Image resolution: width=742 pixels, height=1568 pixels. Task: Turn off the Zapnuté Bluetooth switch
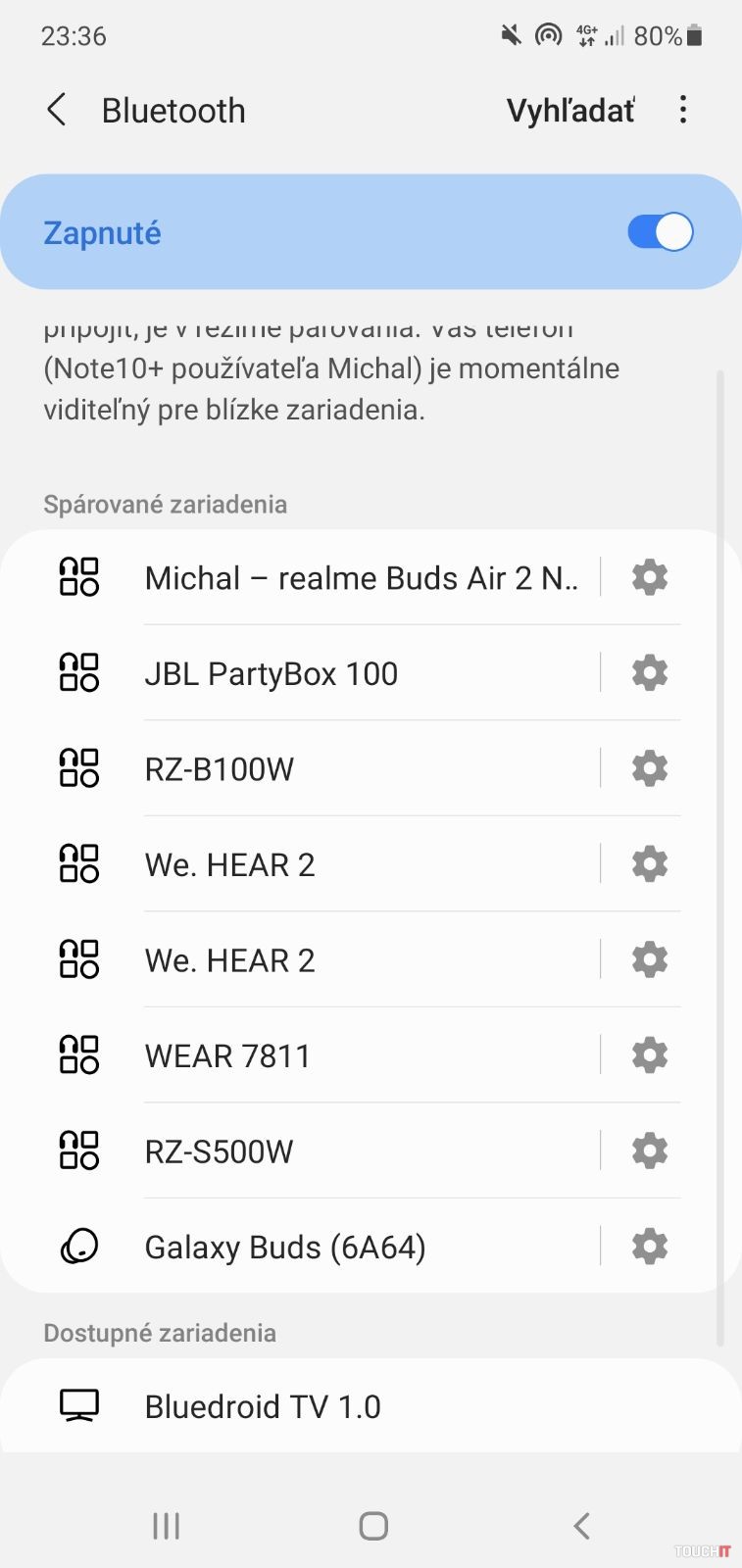(660, 232)
